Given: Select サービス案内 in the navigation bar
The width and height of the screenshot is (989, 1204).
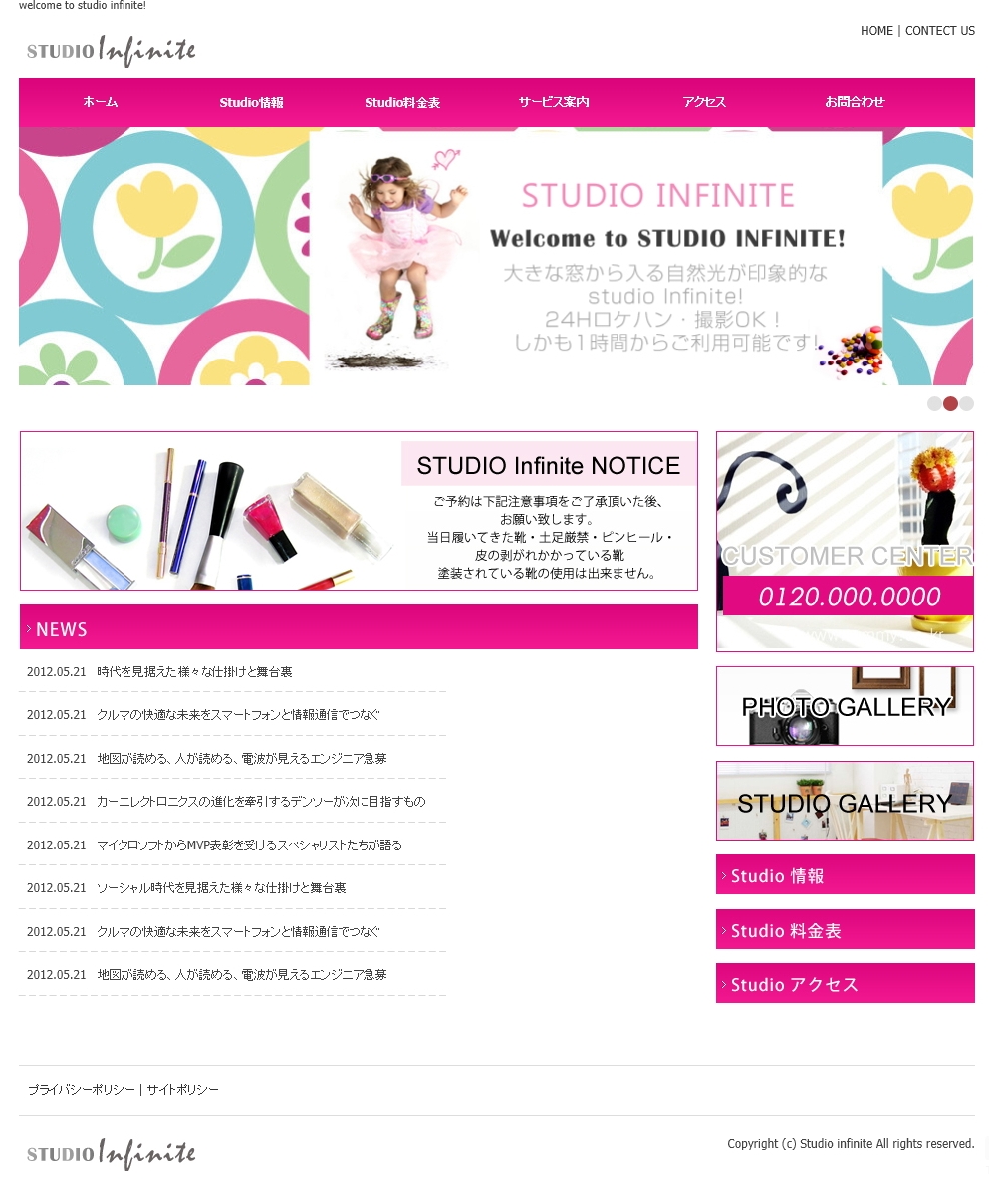Looking at the screenshot, I should coord(554,102).
